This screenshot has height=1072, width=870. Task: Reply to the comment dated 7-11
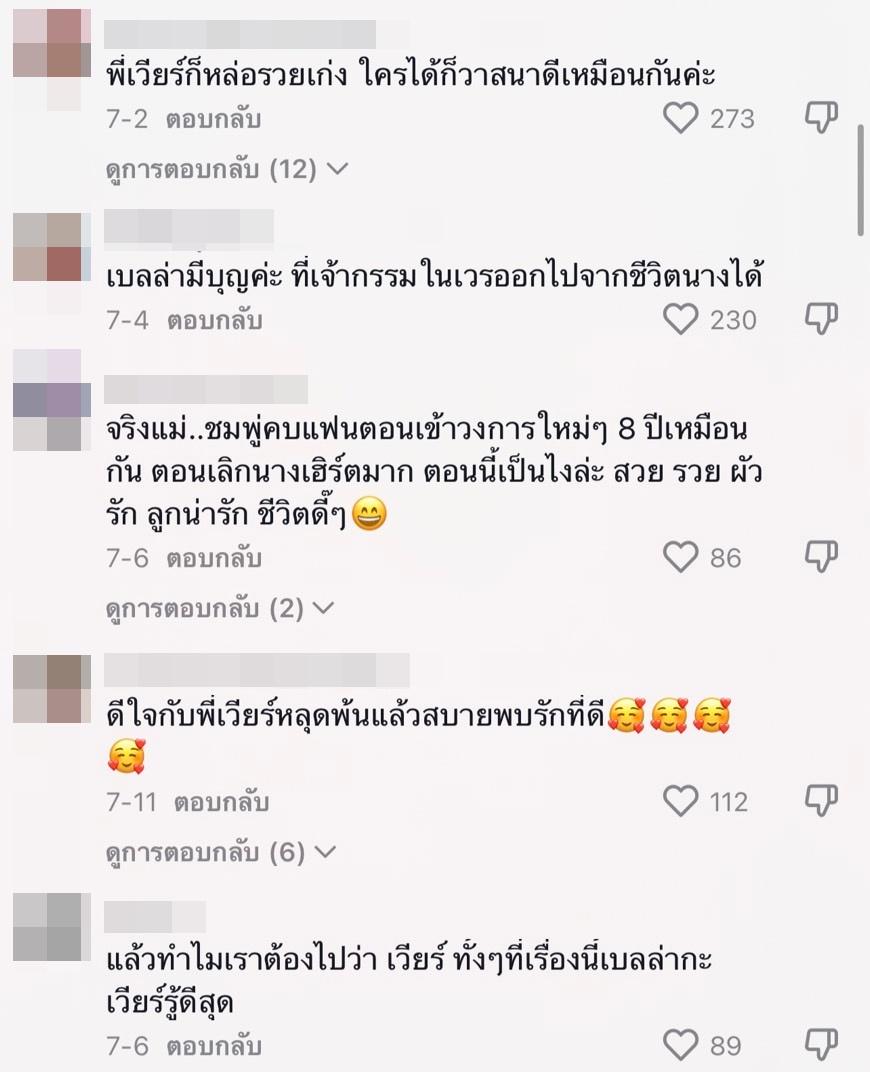[221, 802]
